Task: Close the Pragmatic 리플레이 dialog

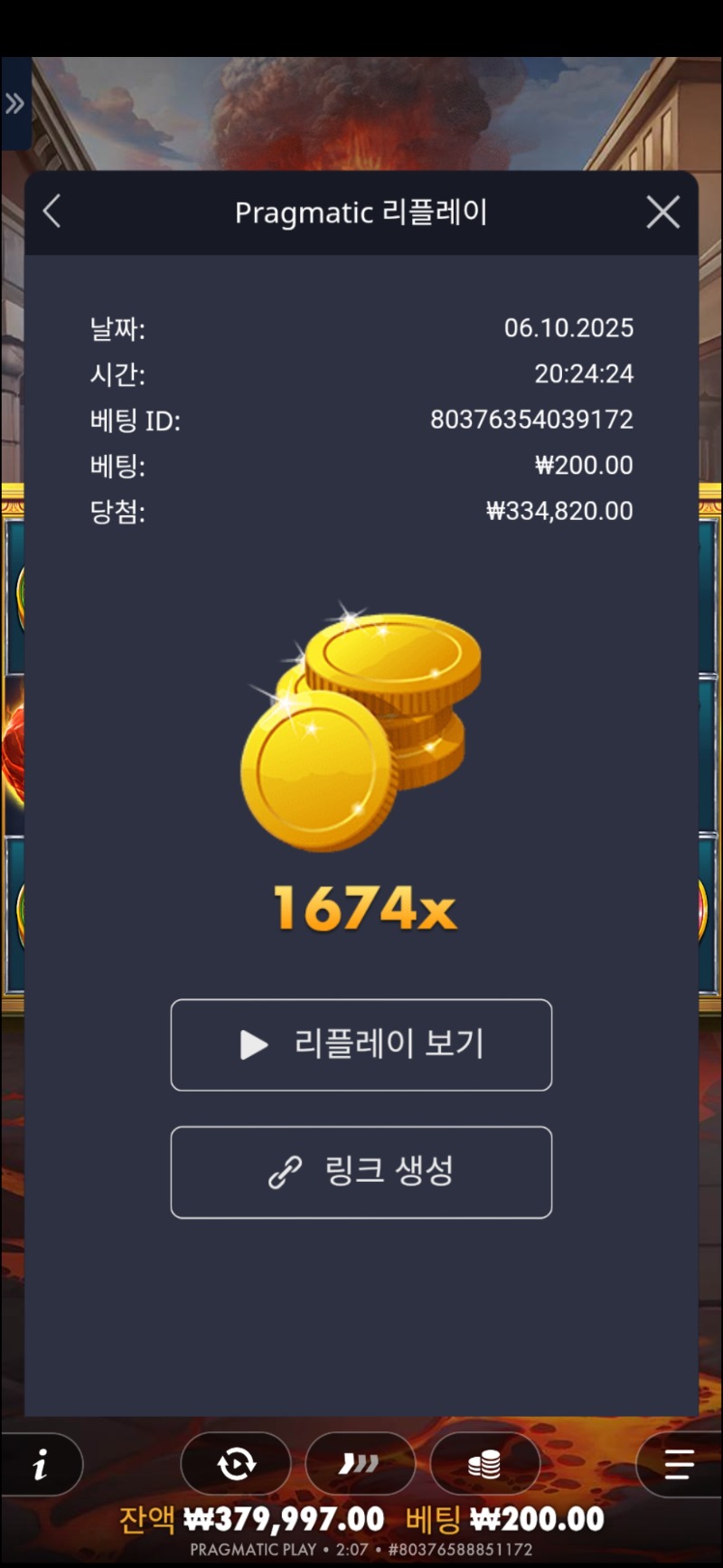Action: click(x=662, y=213)
